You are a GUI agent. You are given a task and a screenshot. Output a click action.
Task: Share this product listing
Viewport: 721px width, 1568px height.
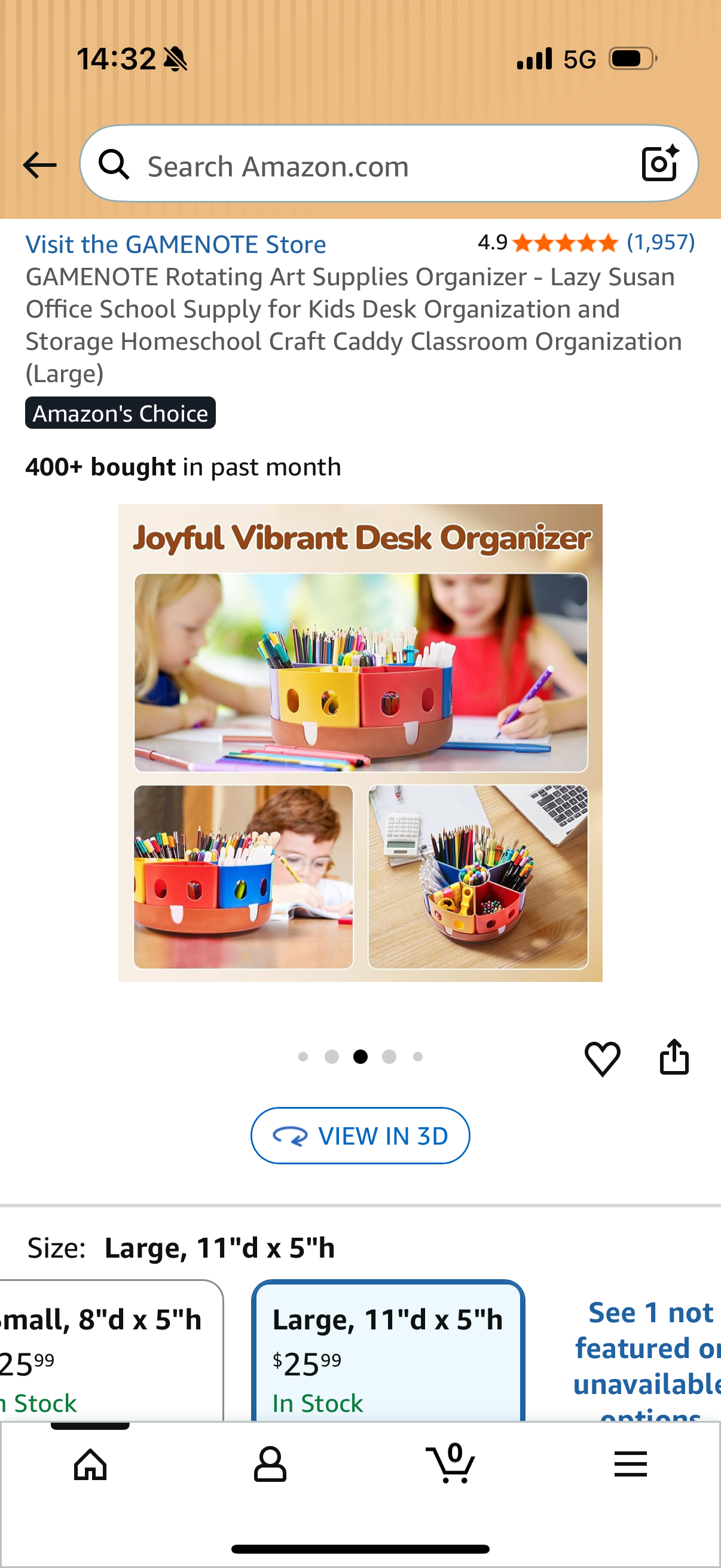click(674, 1057)
